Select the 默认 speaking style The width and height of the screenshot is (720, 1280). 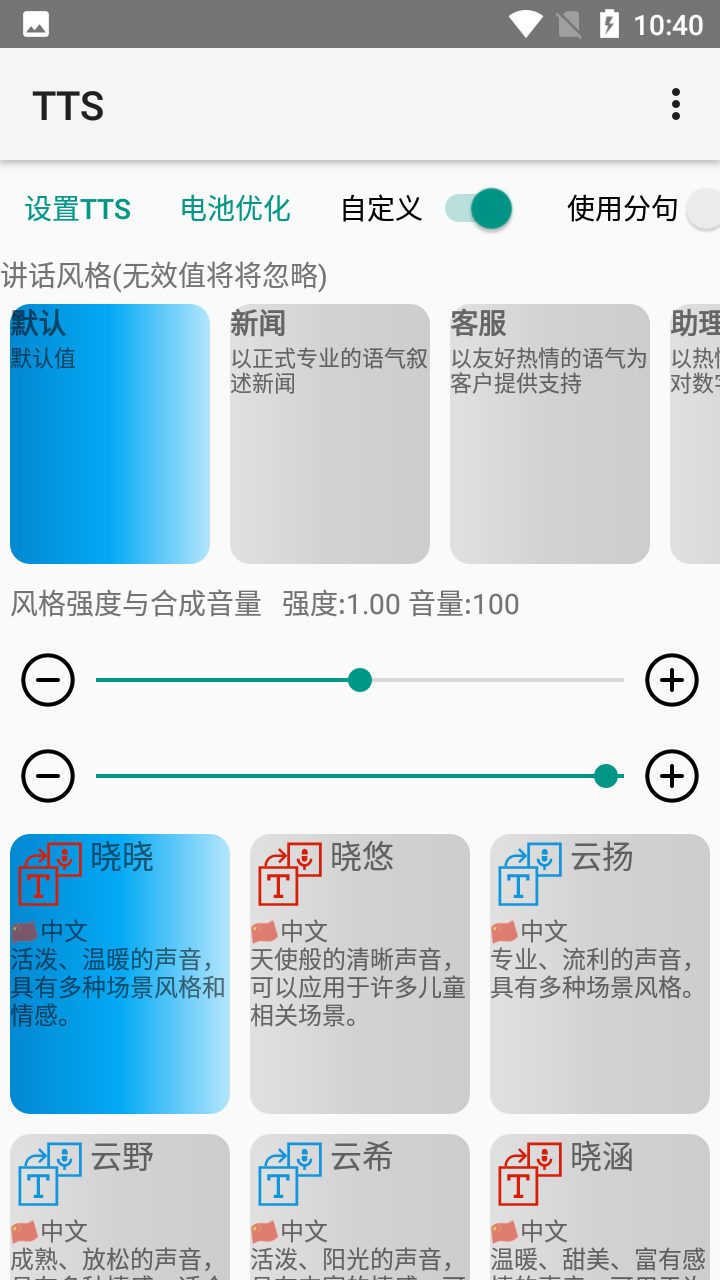pos(110,434)
